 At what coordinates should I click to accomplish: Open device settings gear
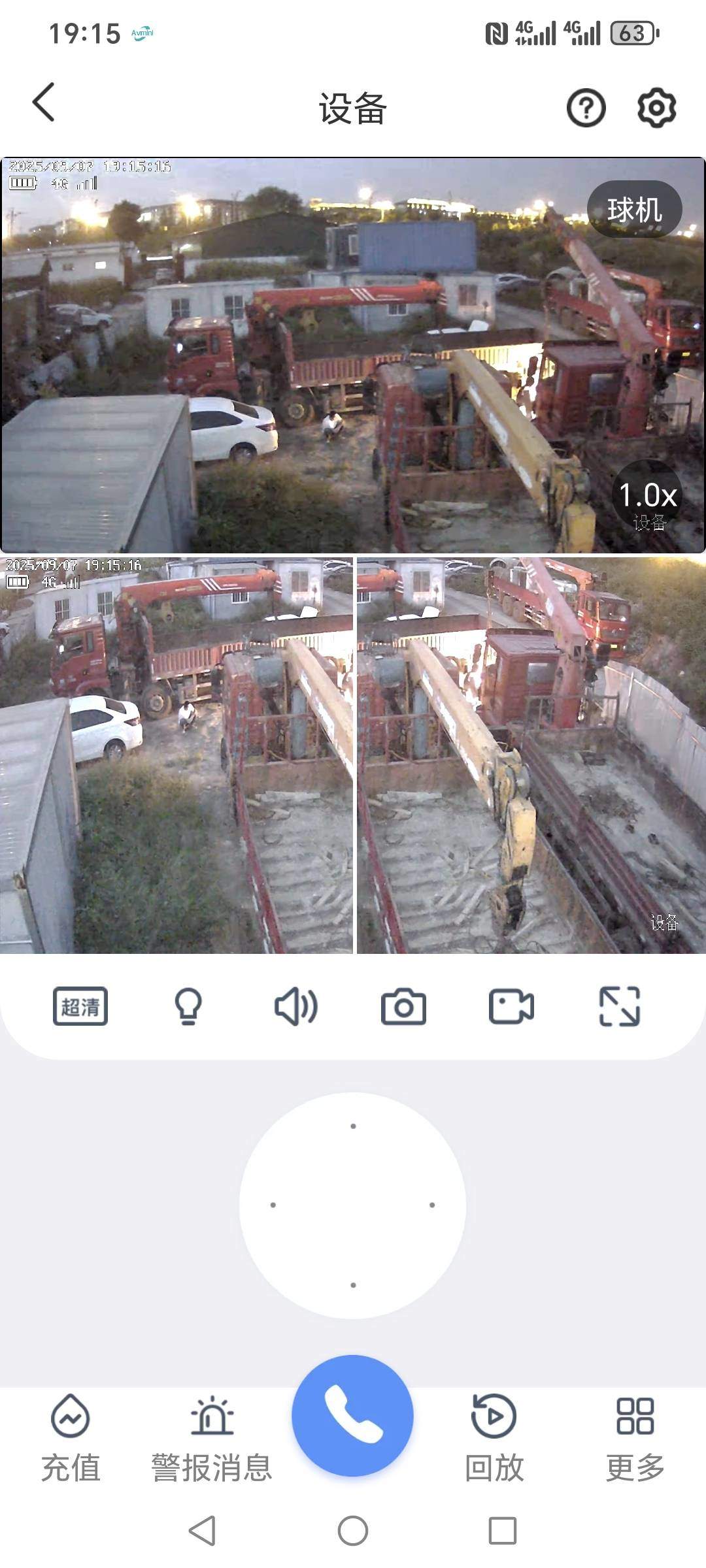tap(656, 108)
